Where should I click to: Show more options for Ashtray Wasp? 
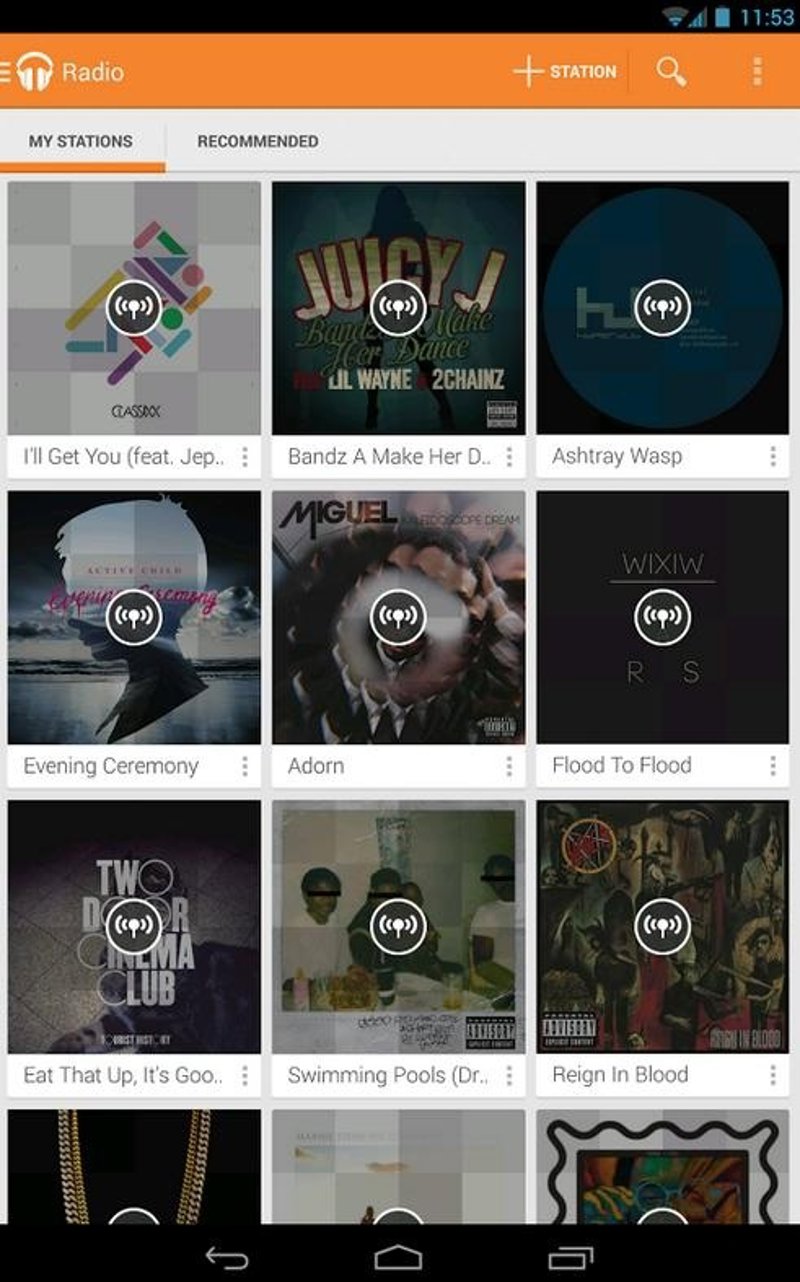(x=773, y=457)
